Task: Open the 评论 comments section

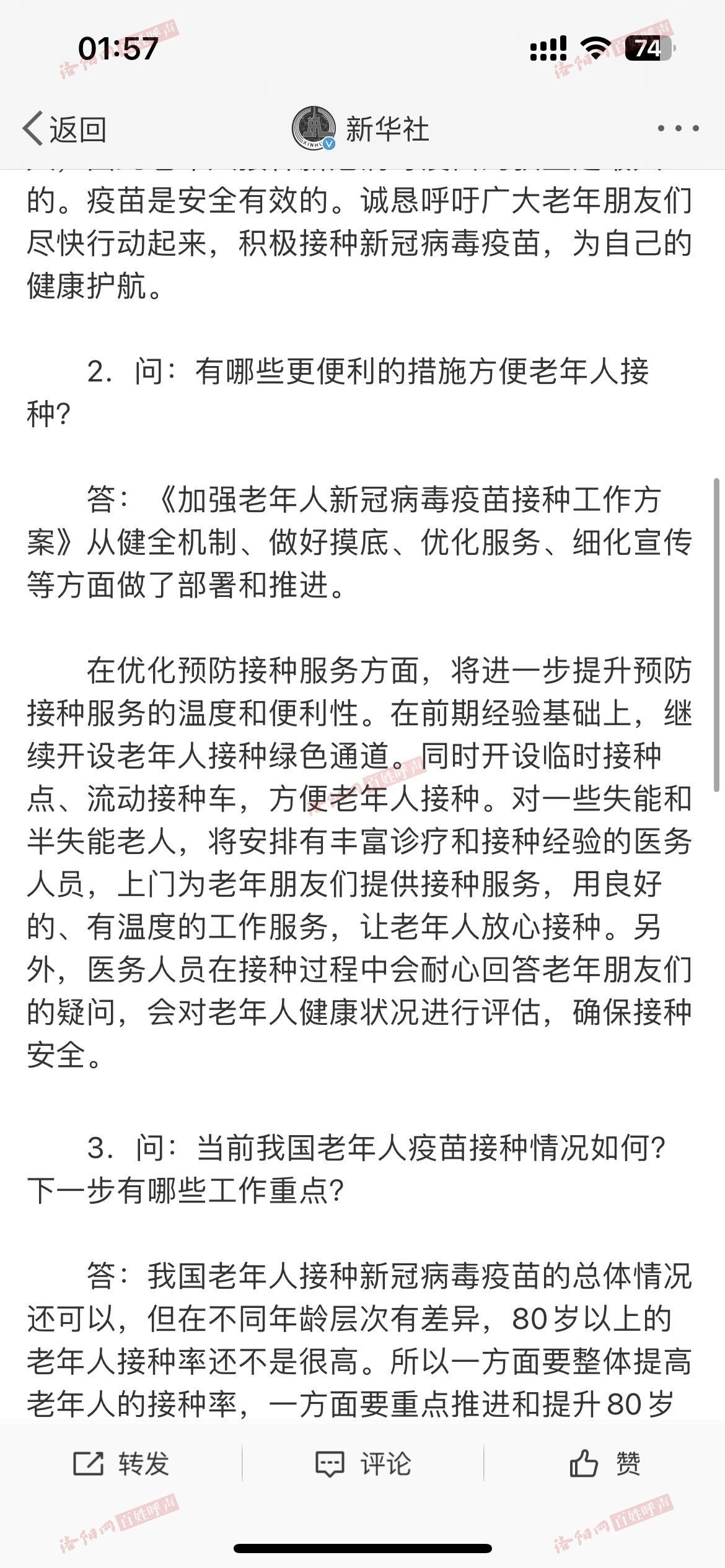Action: coord(362,1463)
